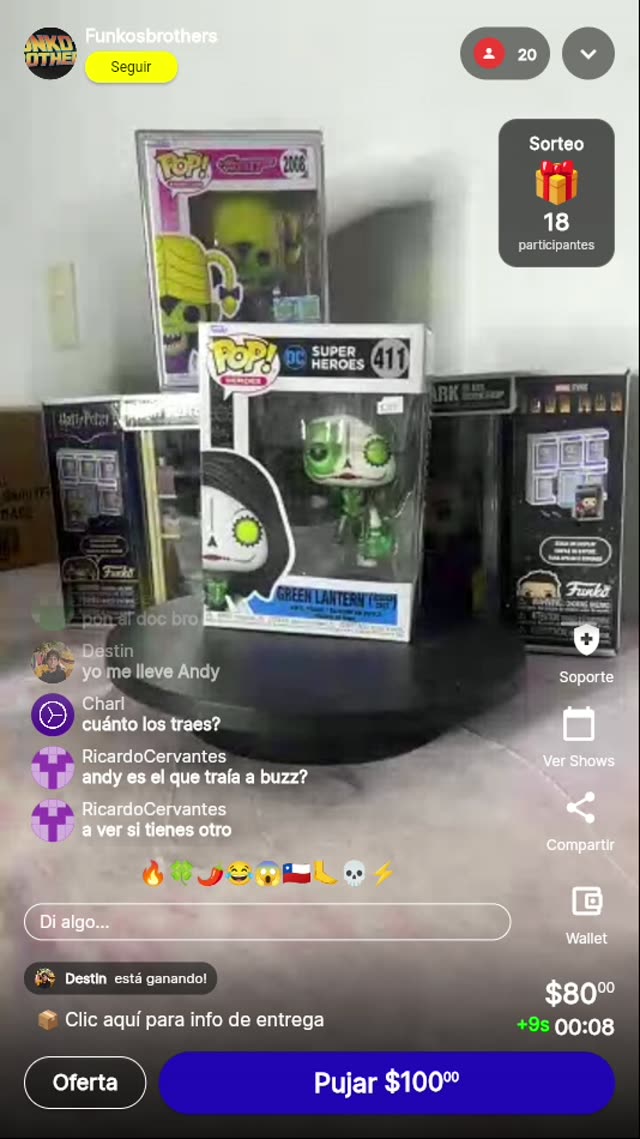Open Ver Shows calendar

click(x=578, y=737)
